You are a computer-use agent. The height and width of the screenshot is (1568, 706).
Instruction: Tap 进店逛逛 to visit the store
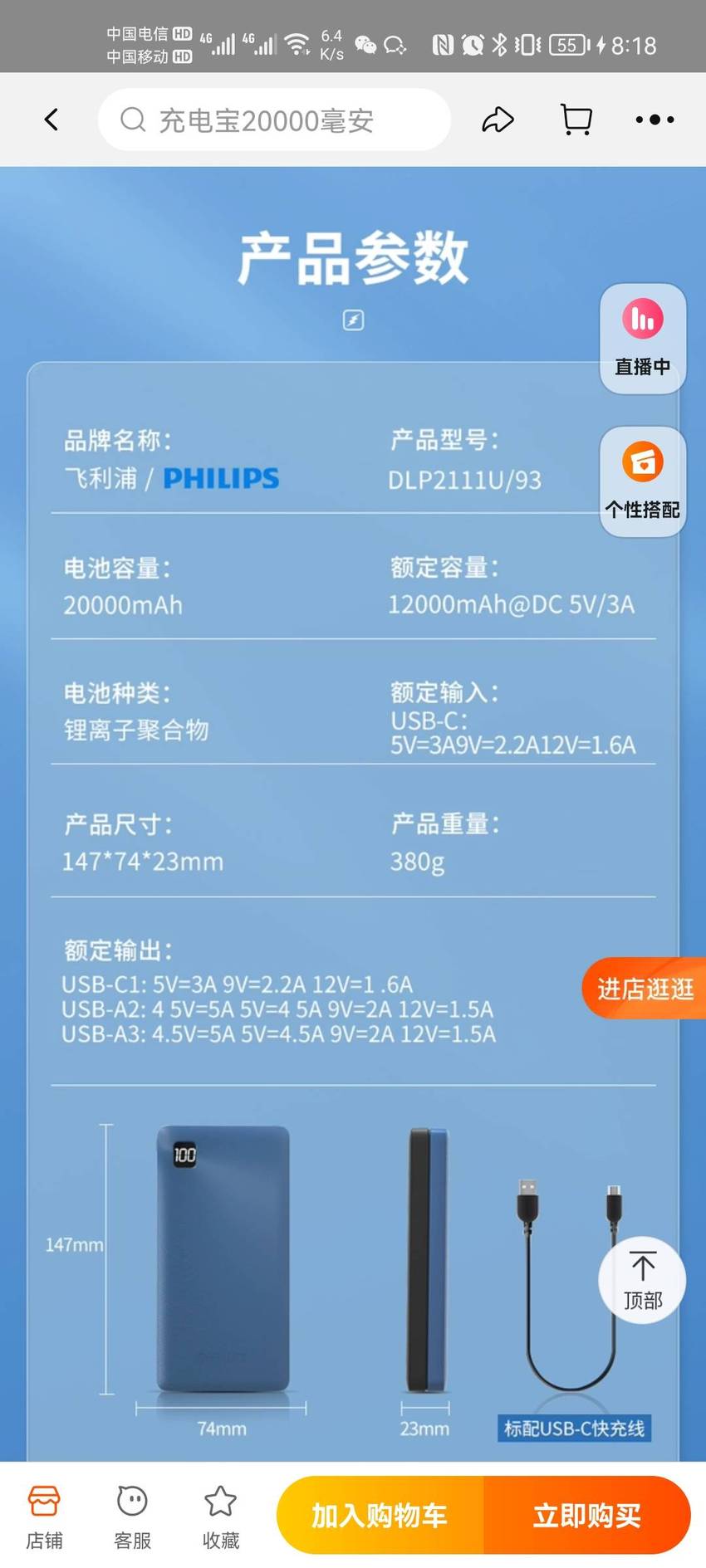645,988
